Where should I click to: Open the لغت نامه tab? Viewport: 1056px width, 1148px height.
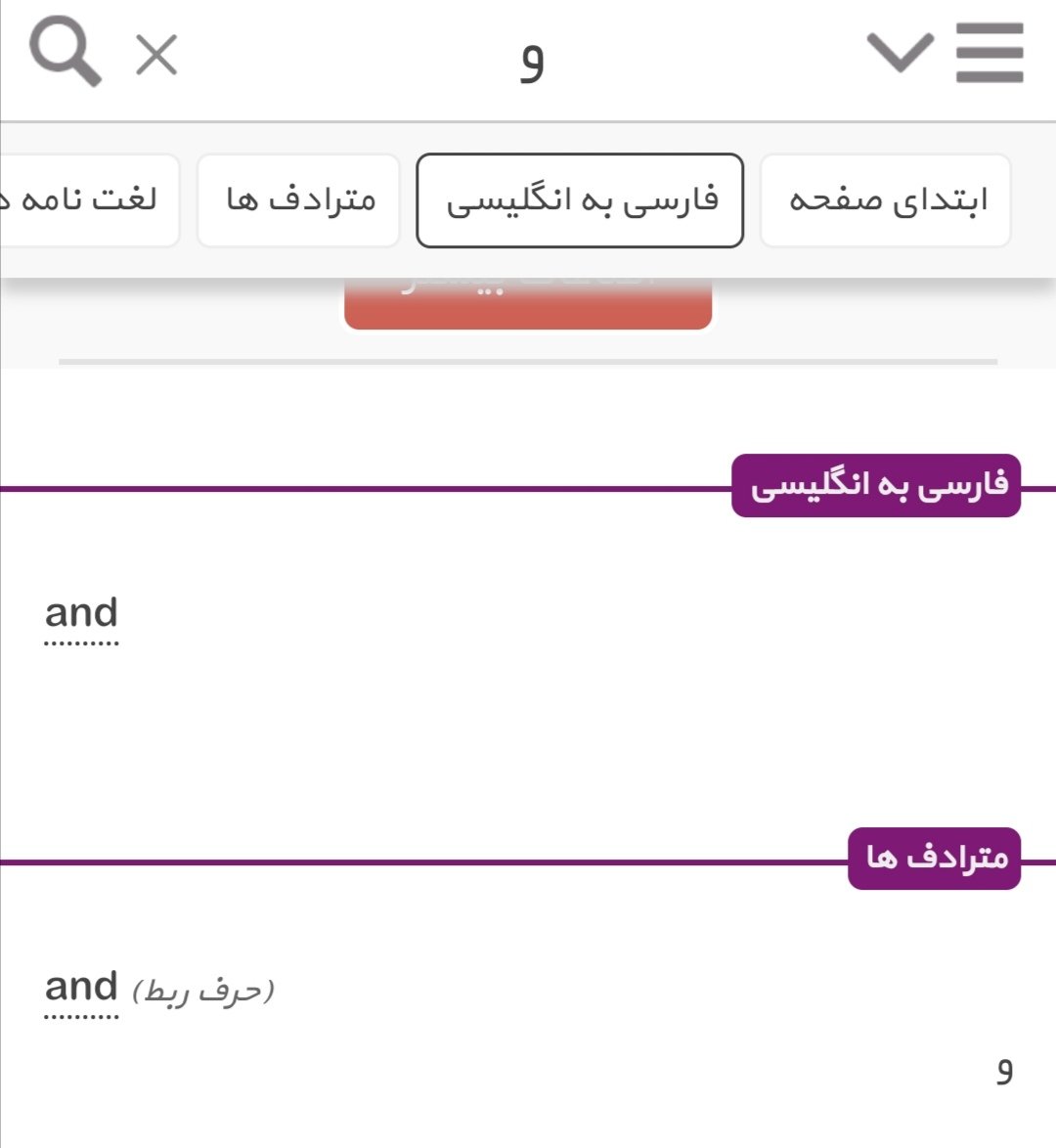(x=90, y=200)
